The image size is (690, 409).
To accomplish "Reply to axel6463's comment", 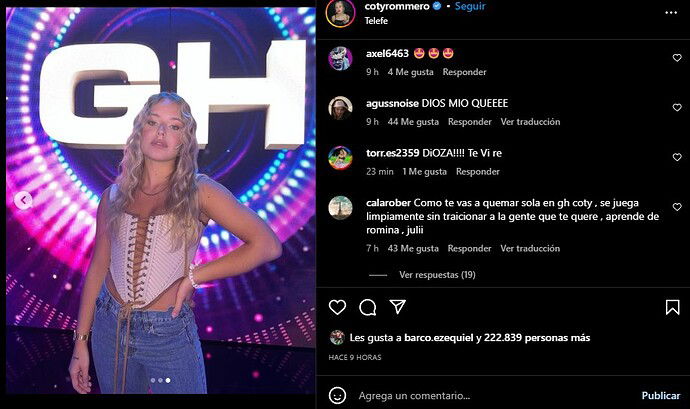I will 464,72.
